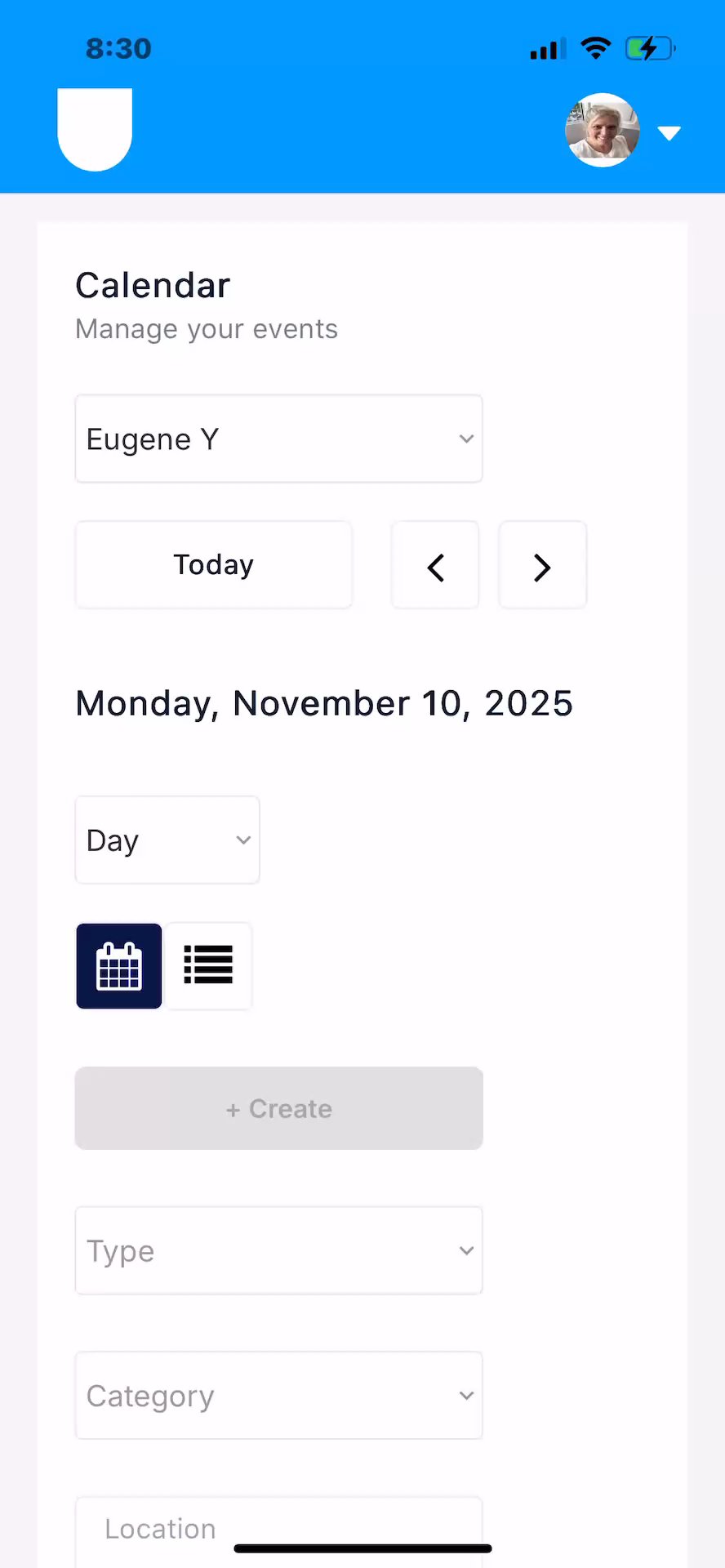This screenshot has width=725, height=1568.
Task: Switch to calendar grid view
Action: (119, 966)
